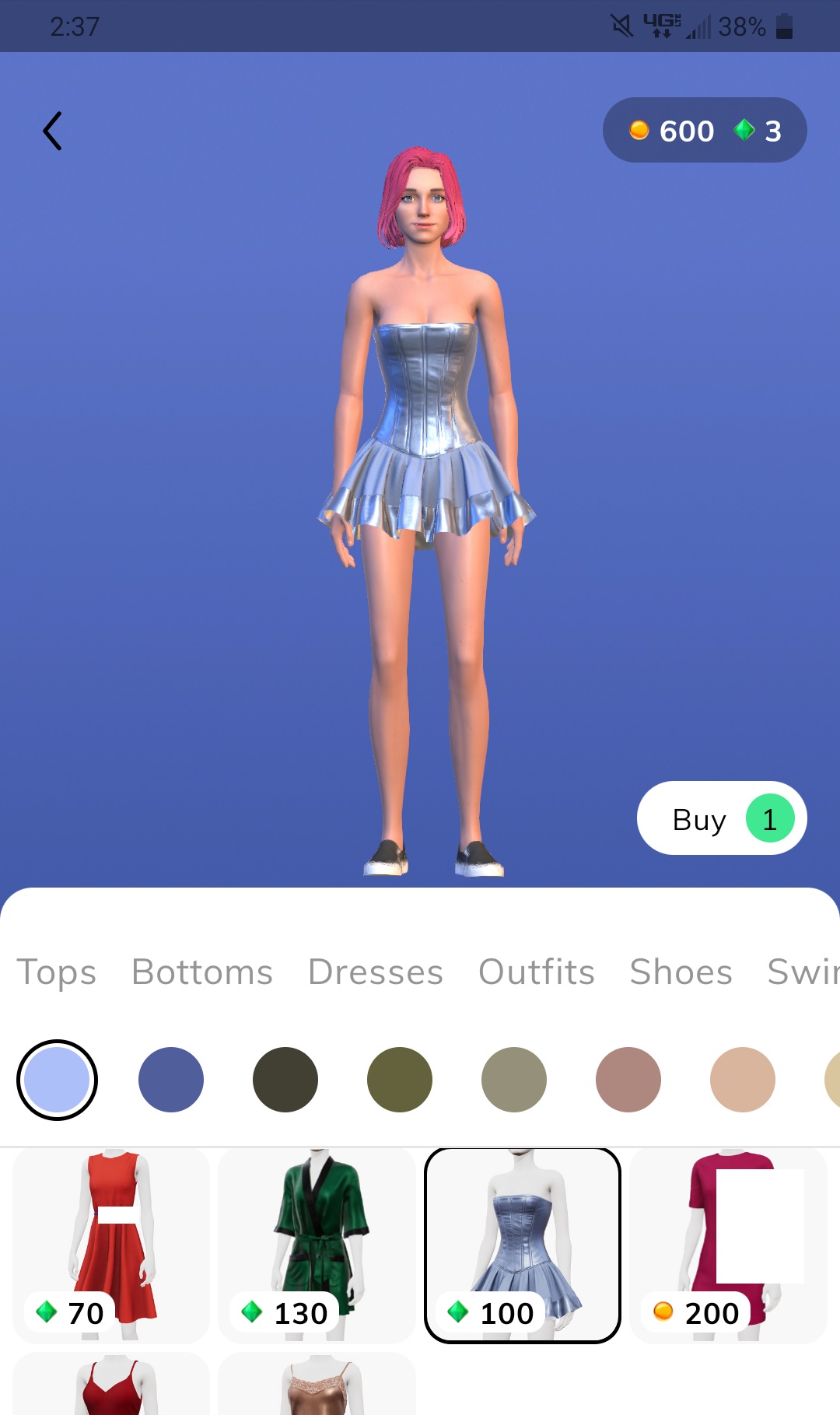This screenshot has height=1415, width=840.
Task: Go back using the arrow icon
Action: 52,131
